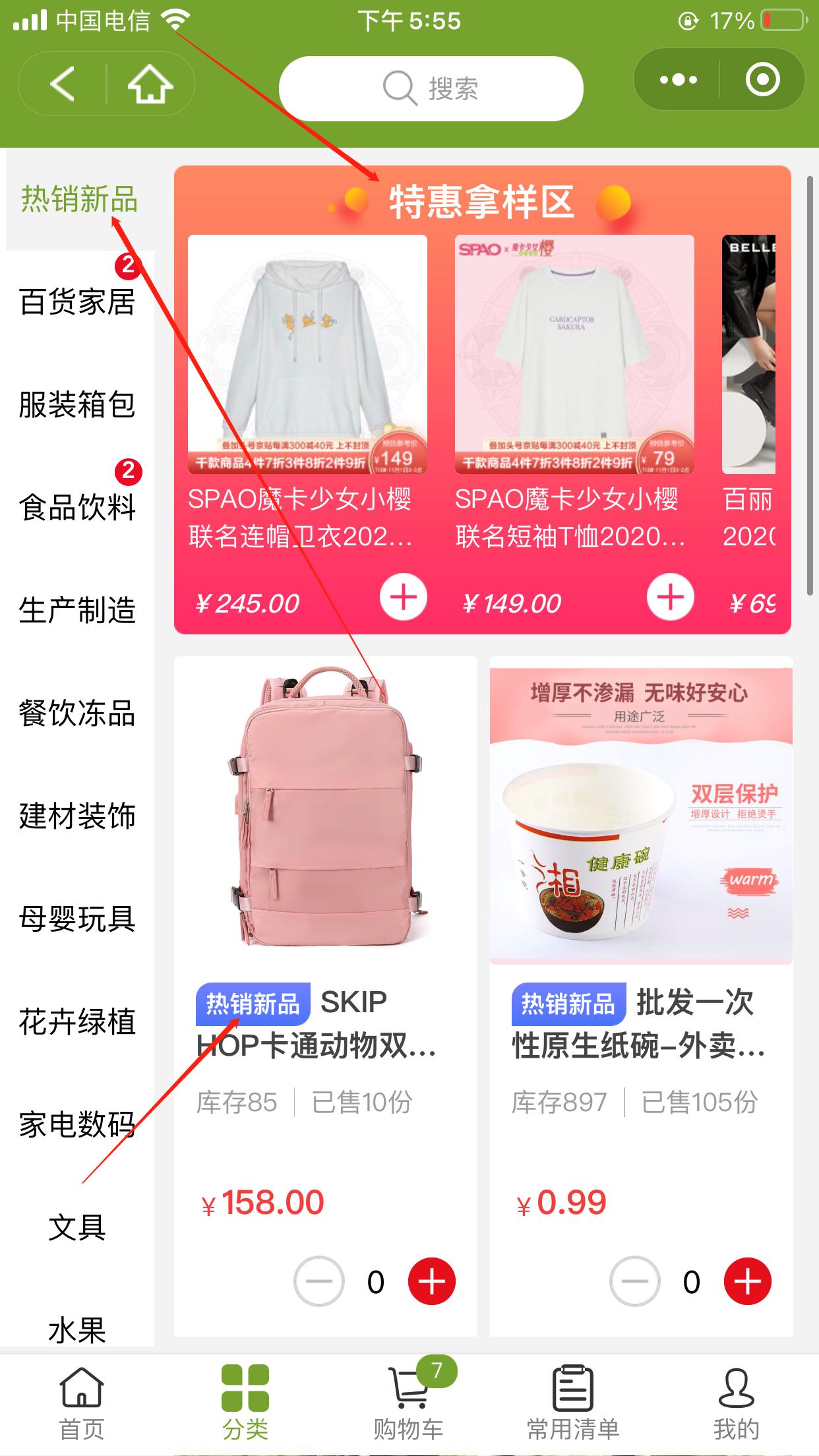Viewport: 819px width, 1456px height.
Task: Open the 搜索 search box
Action: 431,88
